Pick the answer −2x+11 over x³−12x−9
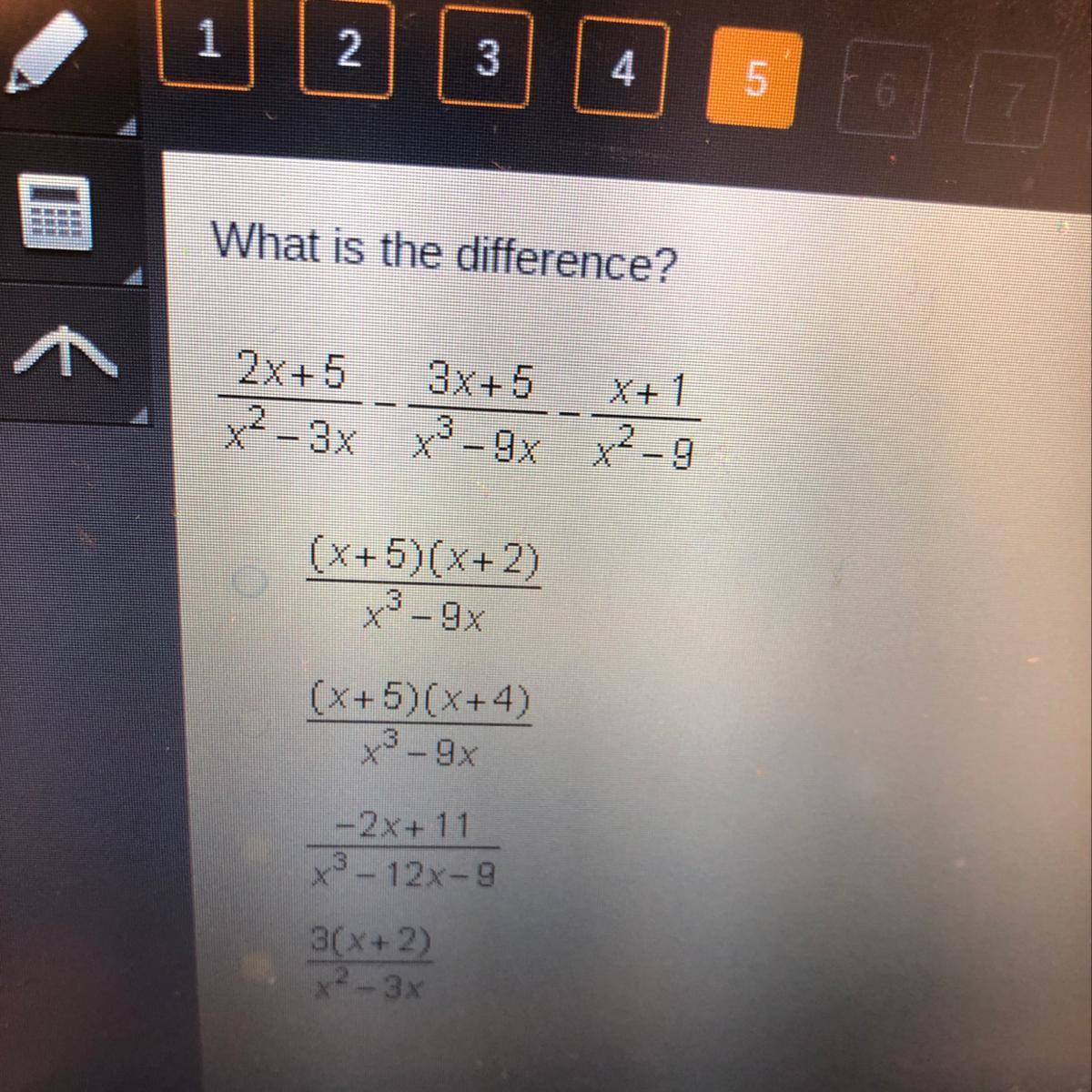 click(x=403, y=850)
